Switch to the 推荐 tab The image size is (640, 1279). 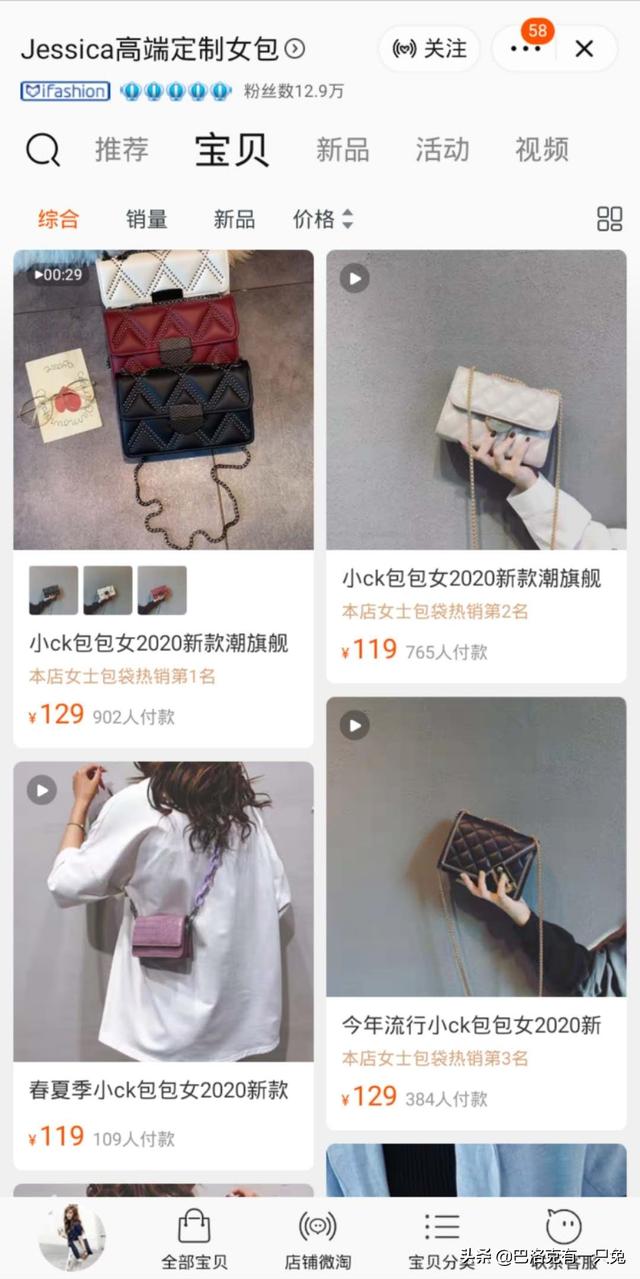coord(121,150)
